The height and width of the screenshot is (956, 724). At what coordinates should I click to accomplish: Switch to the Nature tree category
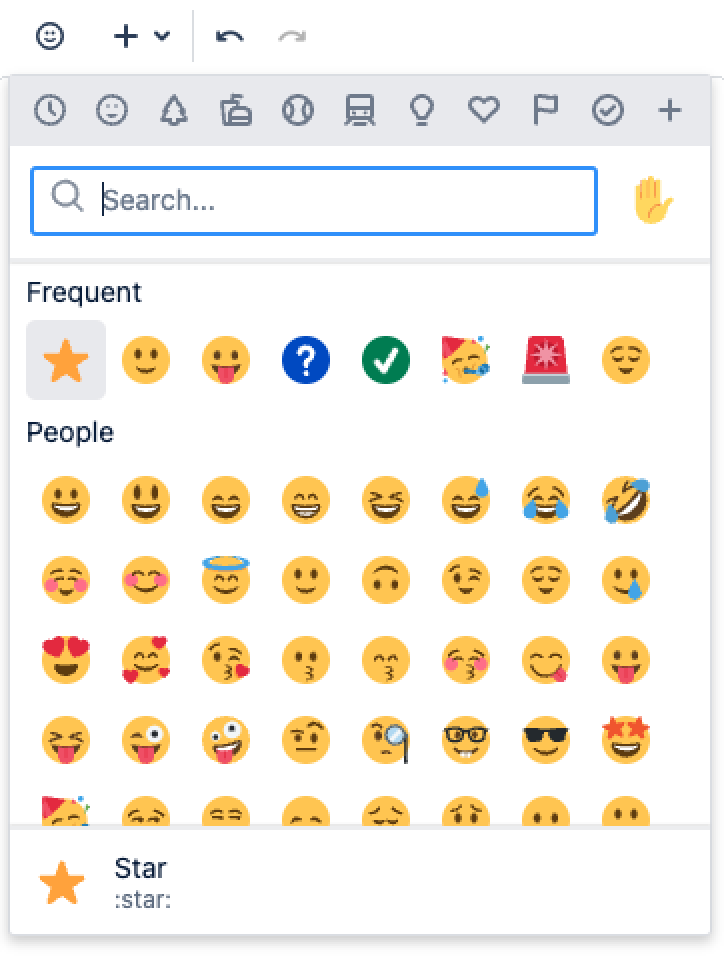pyautogui.click(x=174, y=110)
